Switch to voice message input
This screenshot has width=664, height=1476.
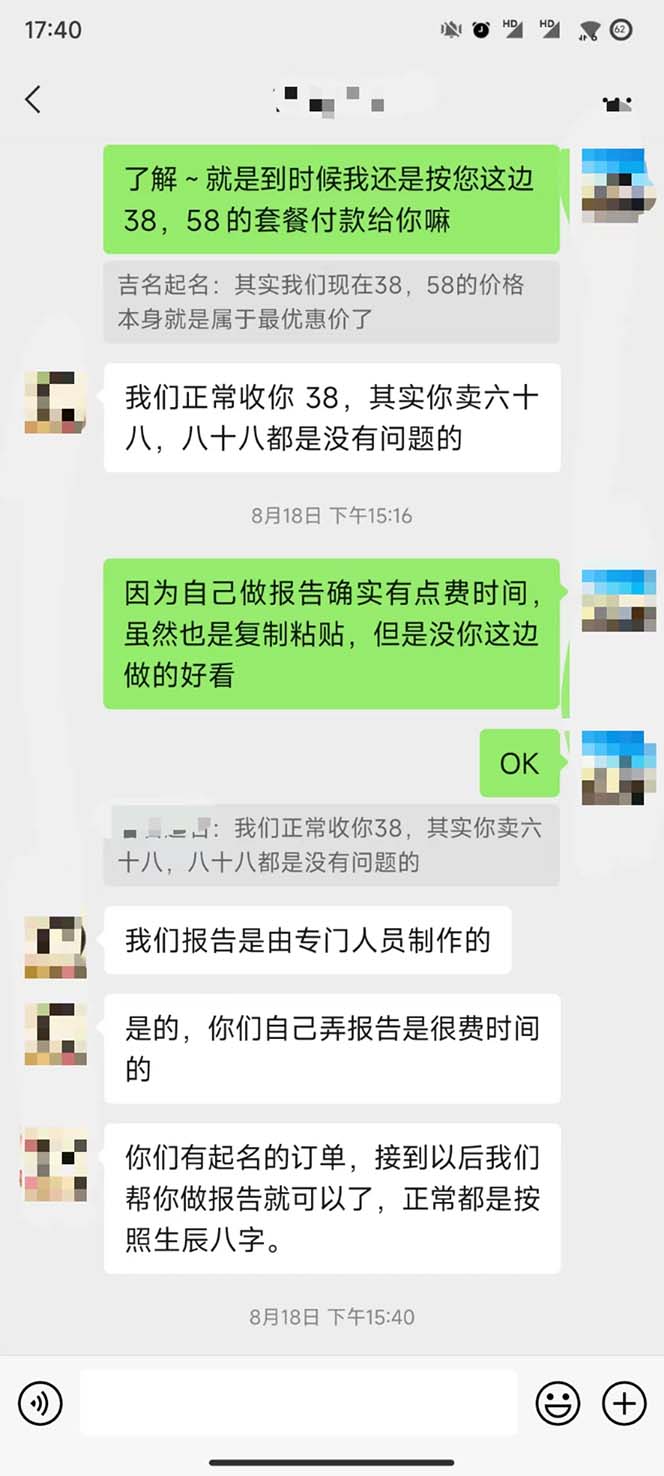tap(40, 1403)
